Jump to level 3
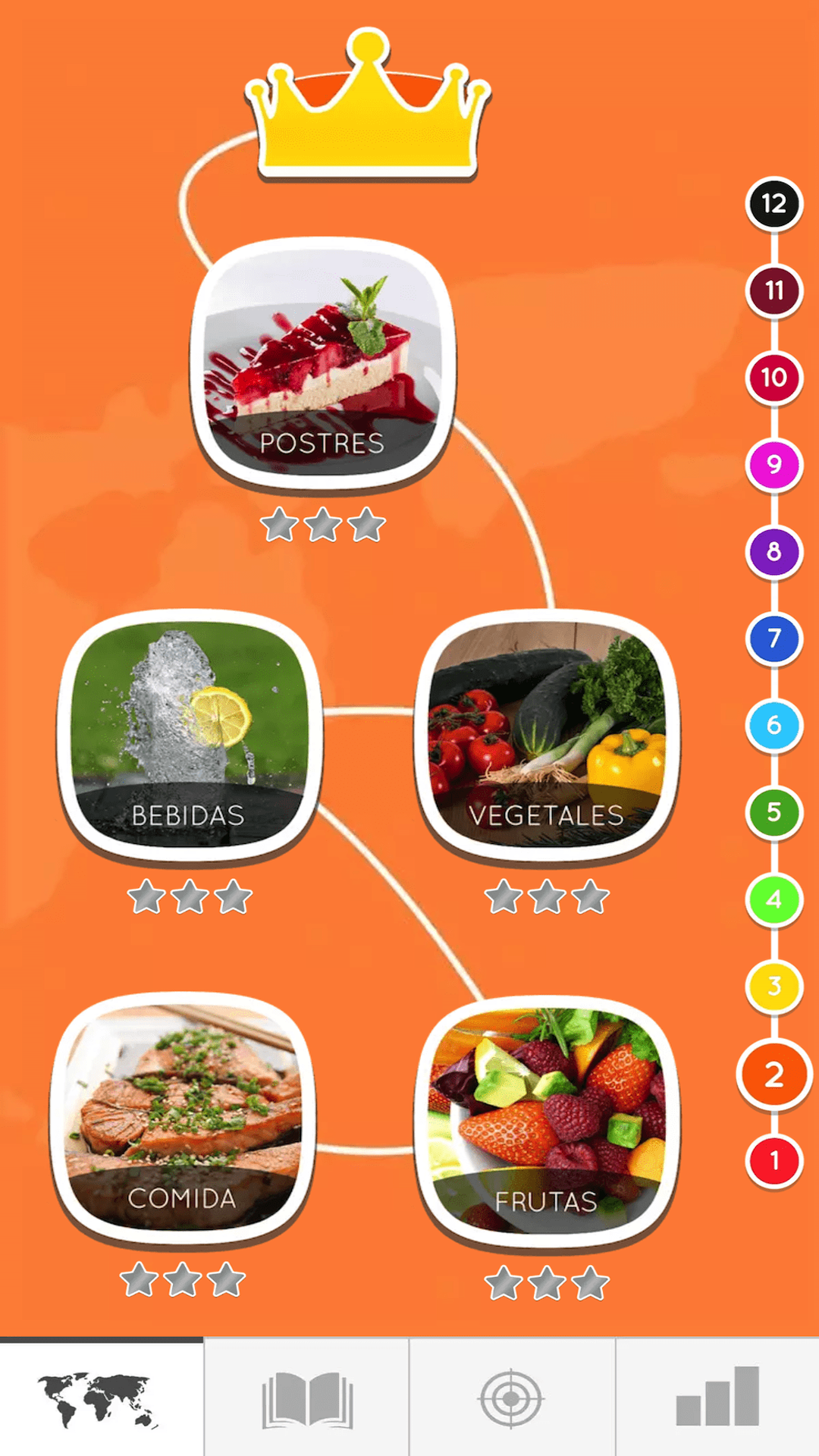 [773, 987]
